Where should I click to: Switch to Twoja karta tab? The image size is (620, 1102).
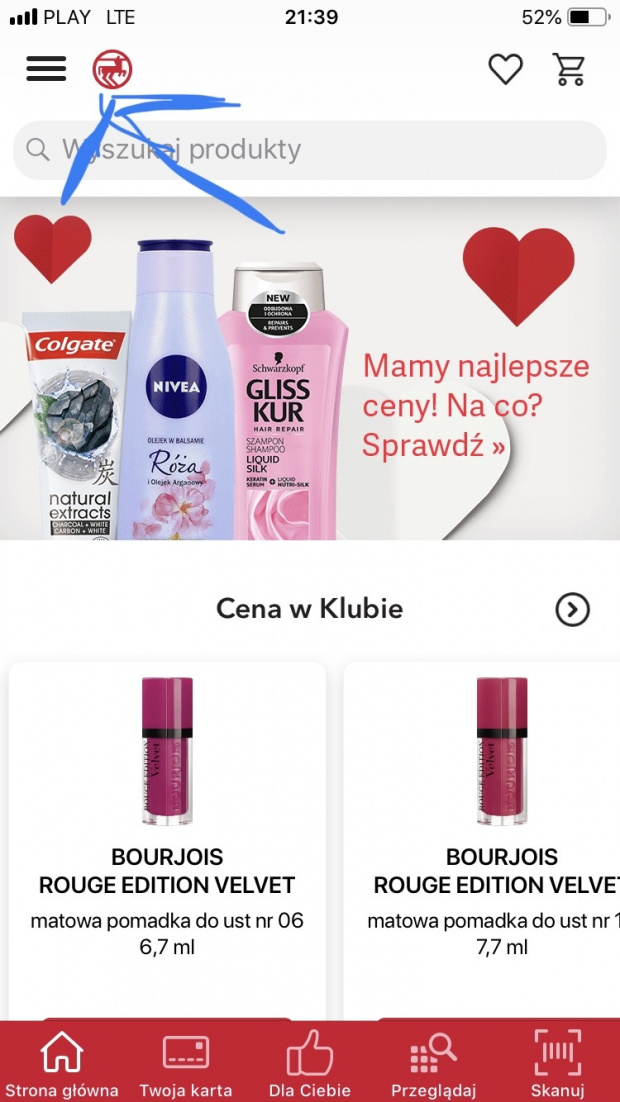click(x=186, y=1066)
